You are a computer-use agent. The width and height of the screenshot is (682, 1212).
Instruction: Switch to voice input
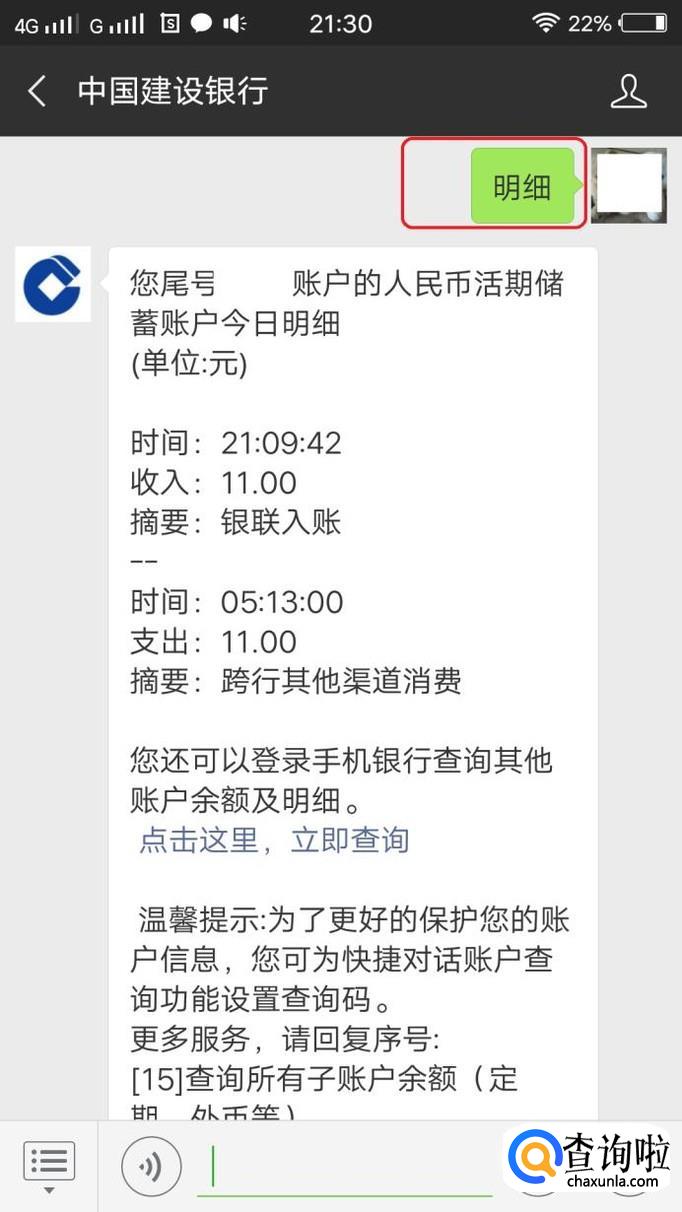[x=151, y=1166]
